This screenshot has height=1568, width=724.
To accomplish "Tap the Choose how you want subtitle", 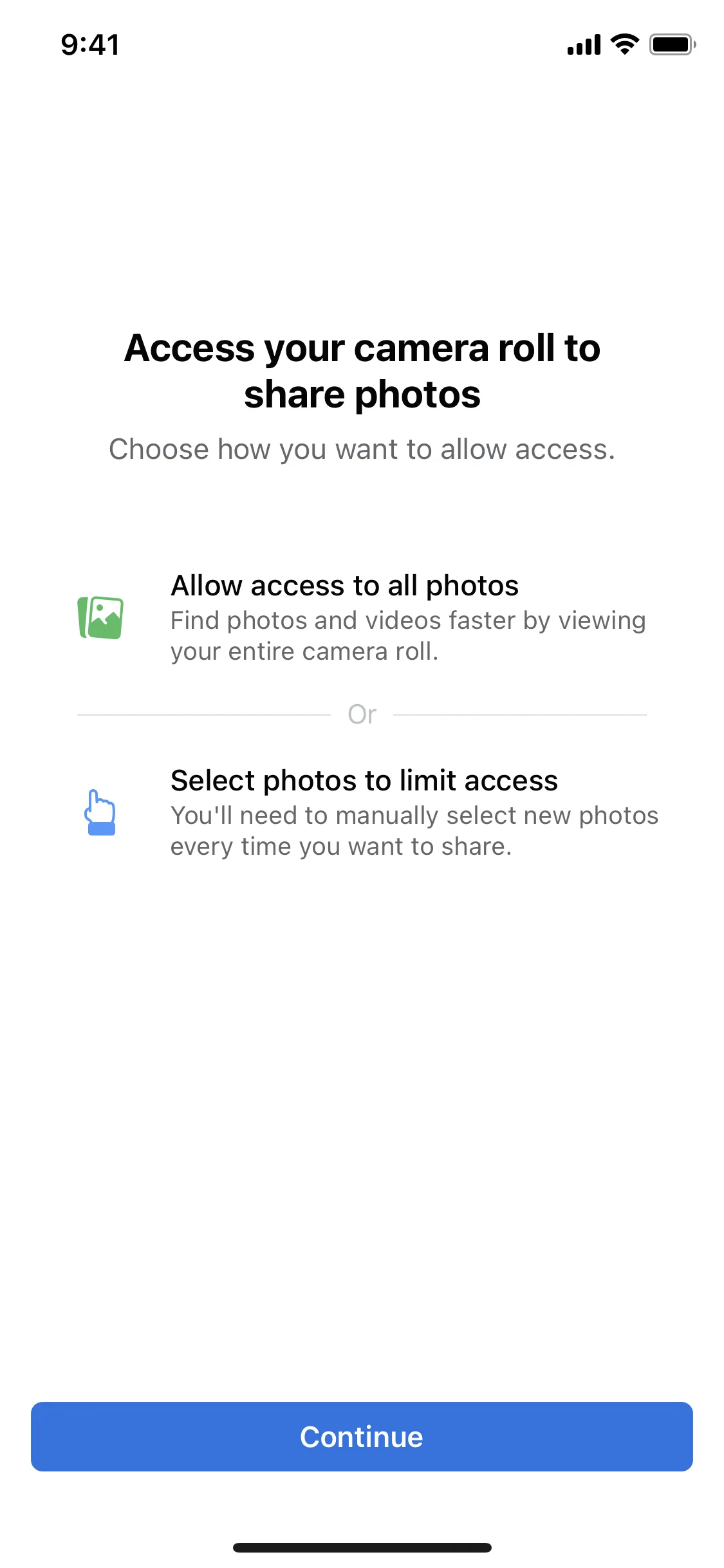I will [362, 449].
